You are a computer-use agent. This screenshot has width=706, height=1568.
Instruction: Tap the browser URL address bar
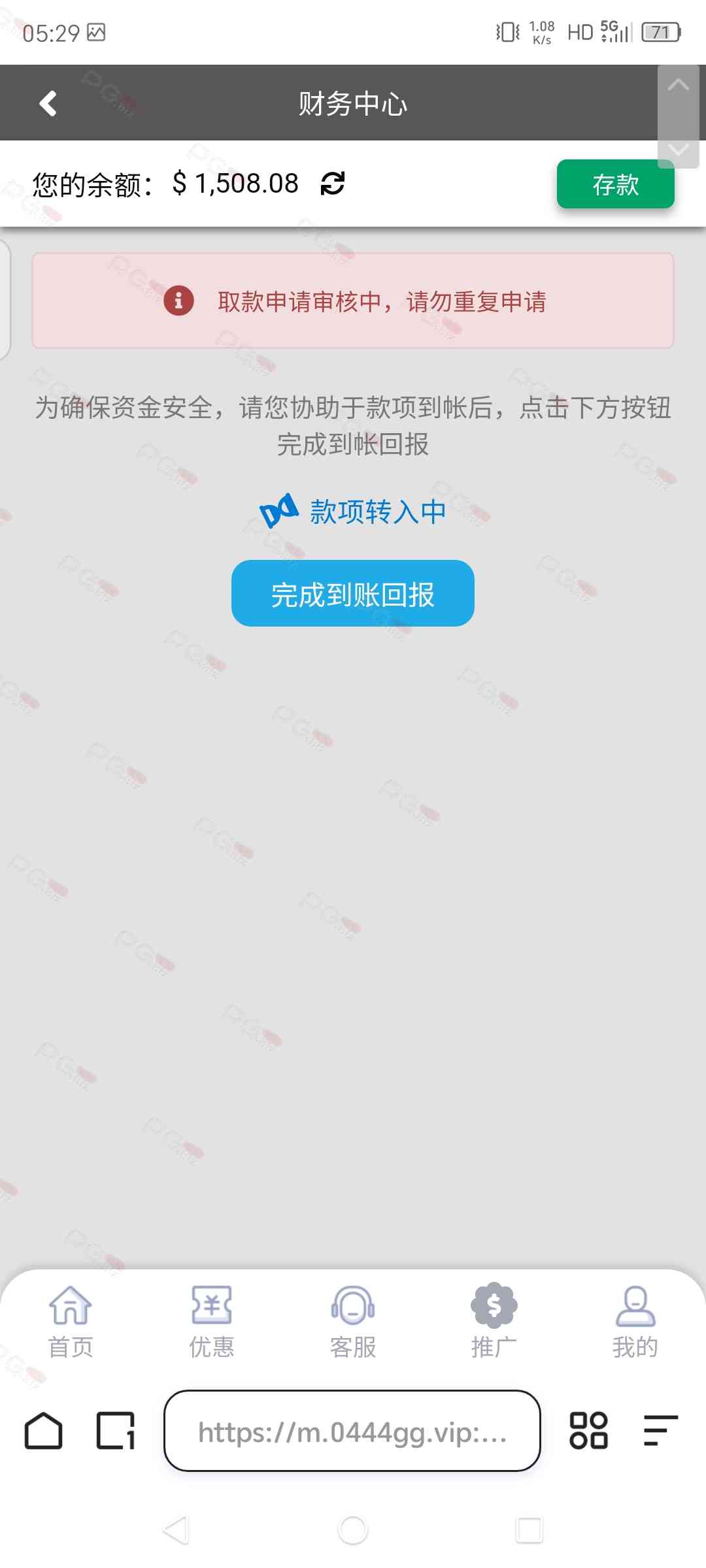352,1431
